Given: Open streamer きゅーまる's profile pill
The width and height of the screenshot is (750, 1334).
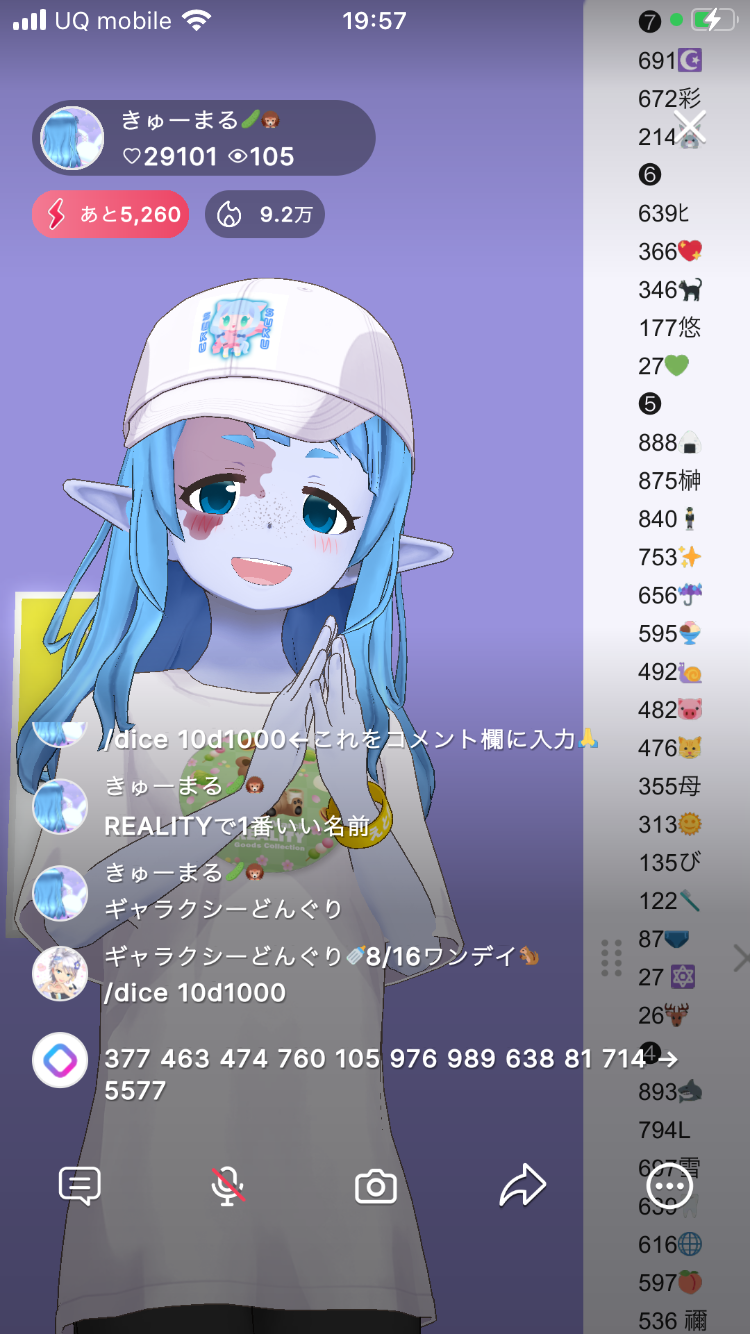Looking at the screenshot, I should (204, 138).
